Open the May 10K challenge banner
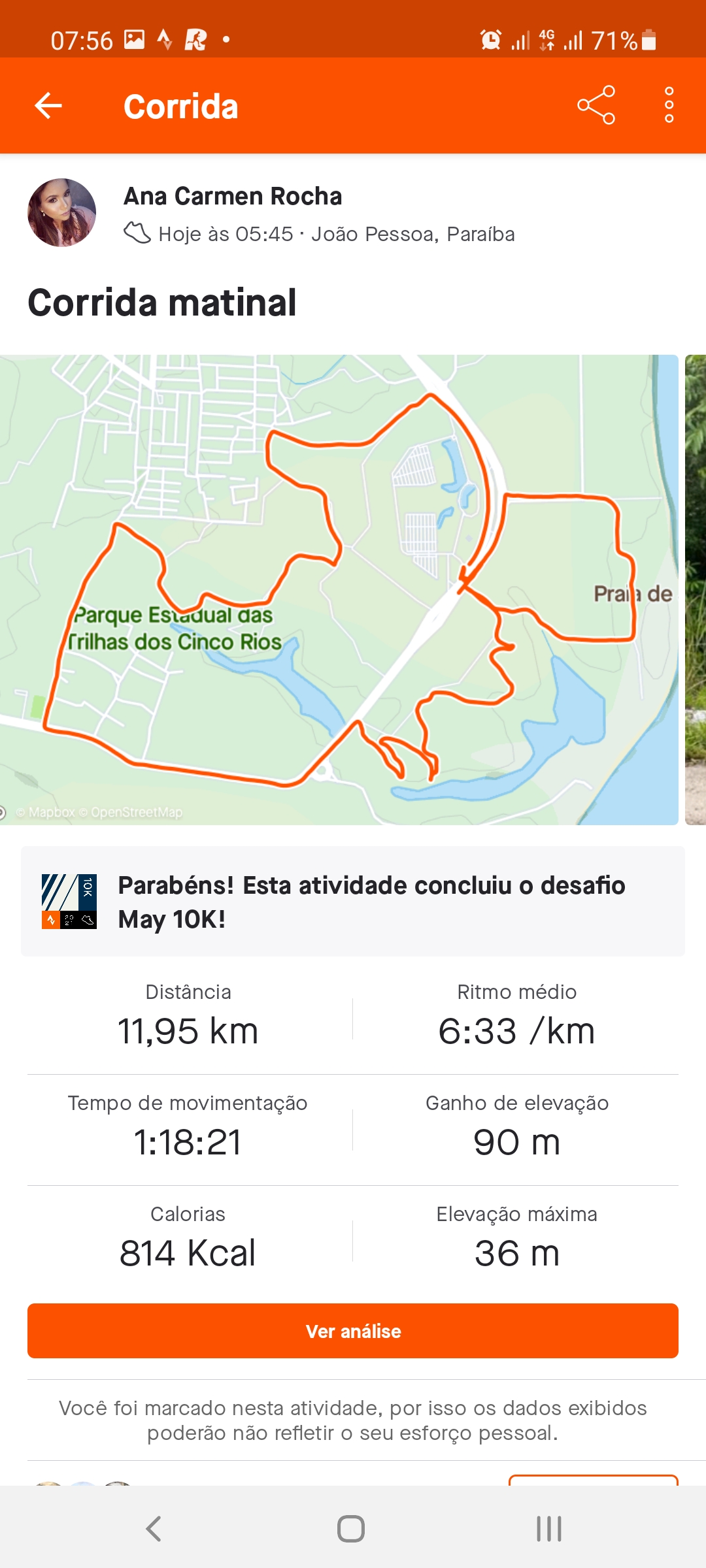Screen dimensions: 706x1568 [x=353, y=902]
